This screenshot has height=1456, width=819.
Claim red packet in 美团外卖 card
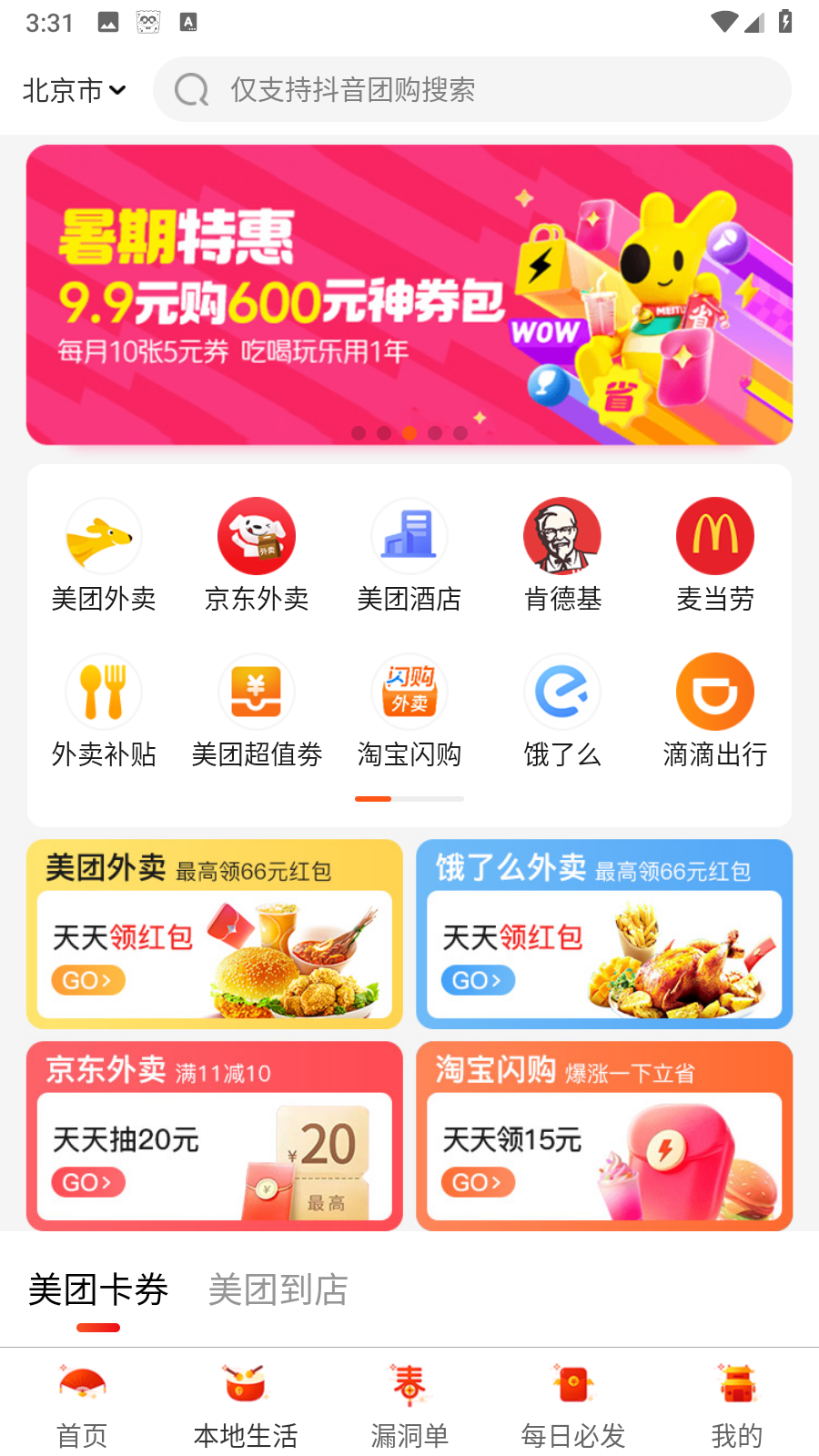[88, 981]
